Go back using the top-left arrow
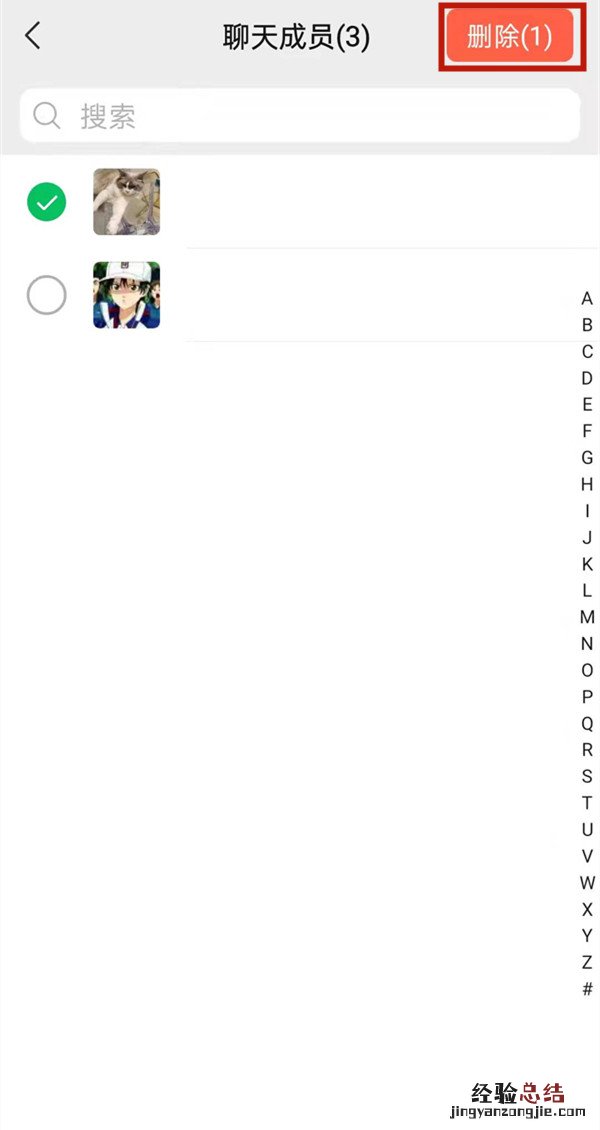600x1130 pixels. point(33,37)
